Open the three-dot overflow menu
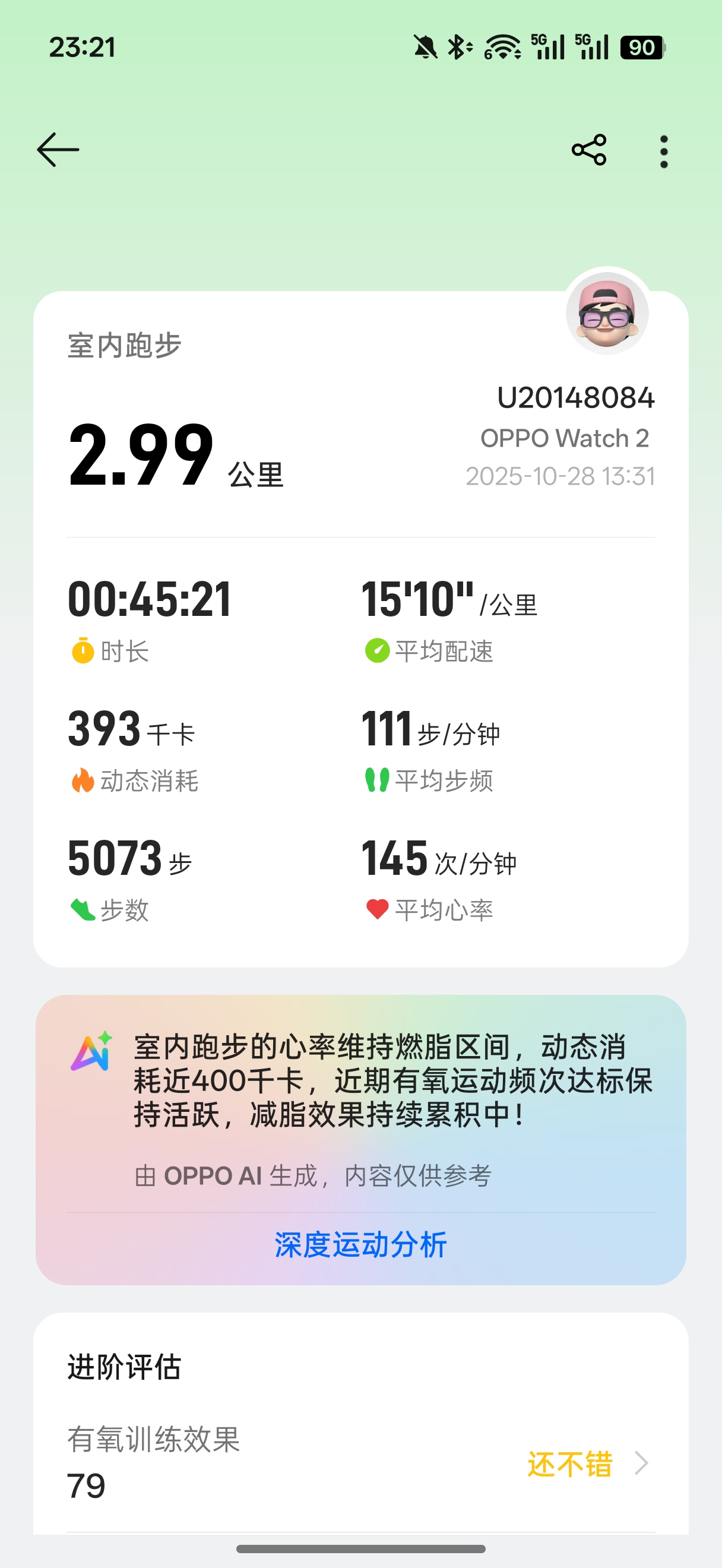Image resolution: width=722 pixels, height=1568 pixels. pyautogui.click(x=664, y=151)
